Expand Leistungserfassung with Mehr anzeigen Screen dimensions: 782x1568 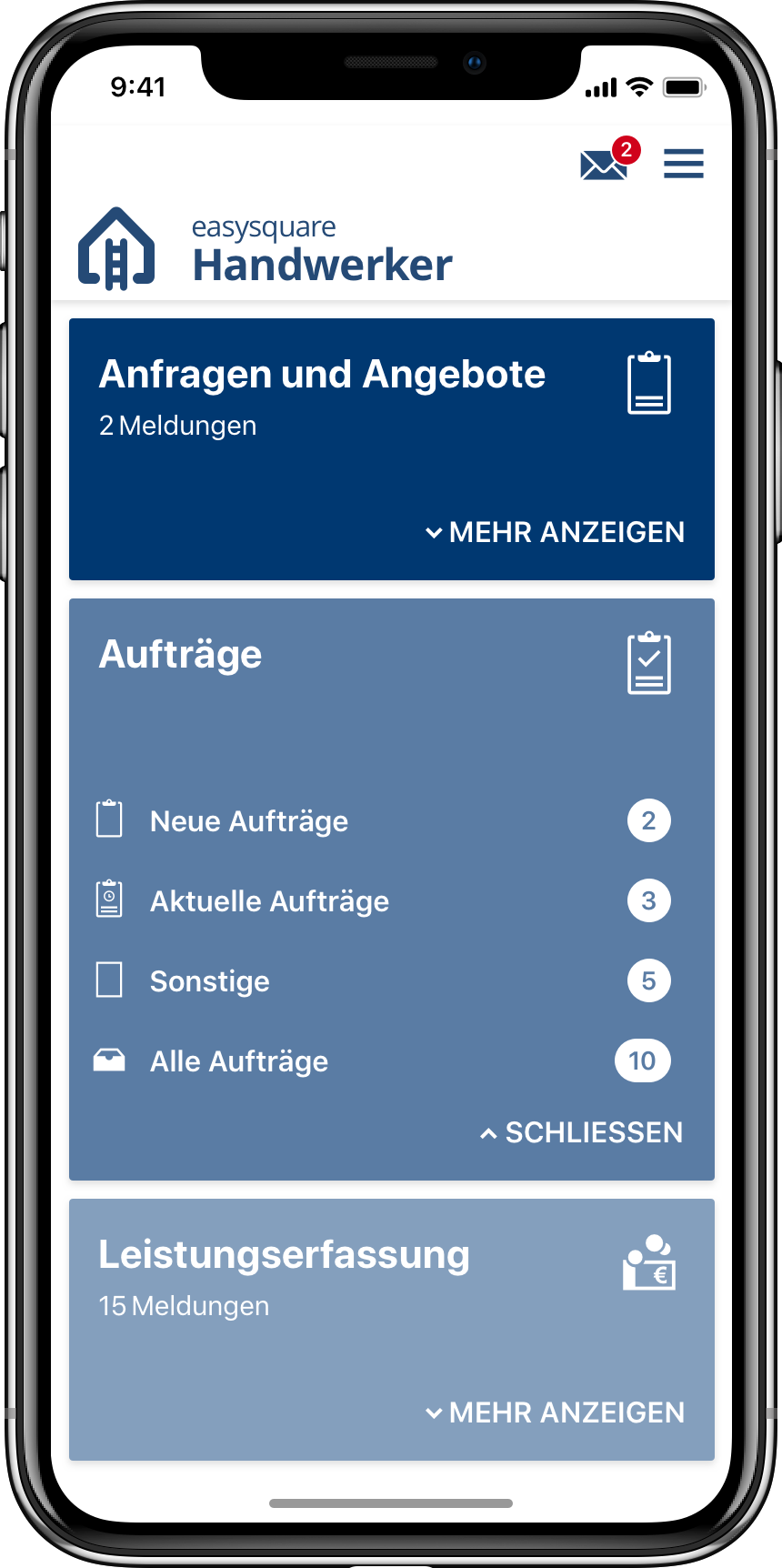556,1412
